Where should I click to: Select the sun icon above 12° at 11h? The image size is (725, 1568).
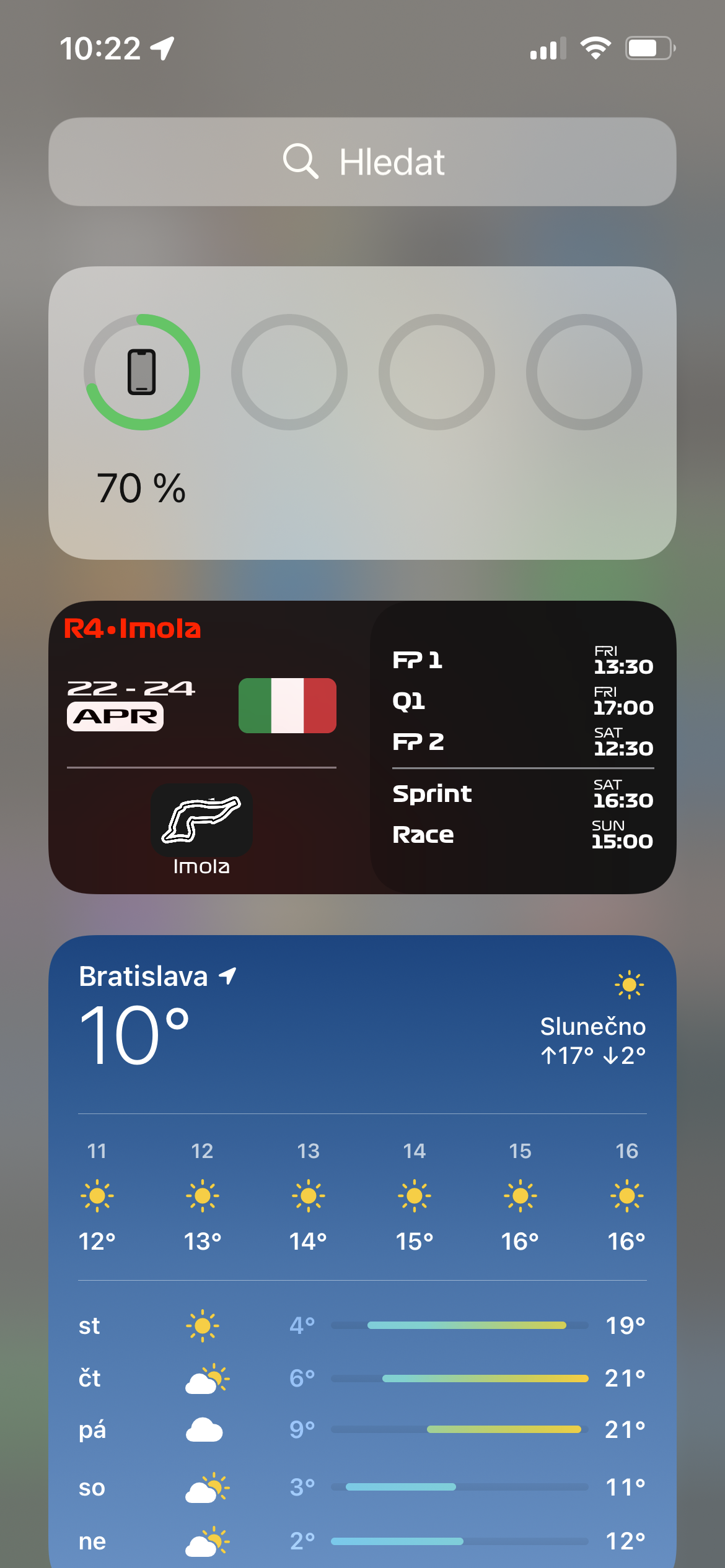[97, 1195]
